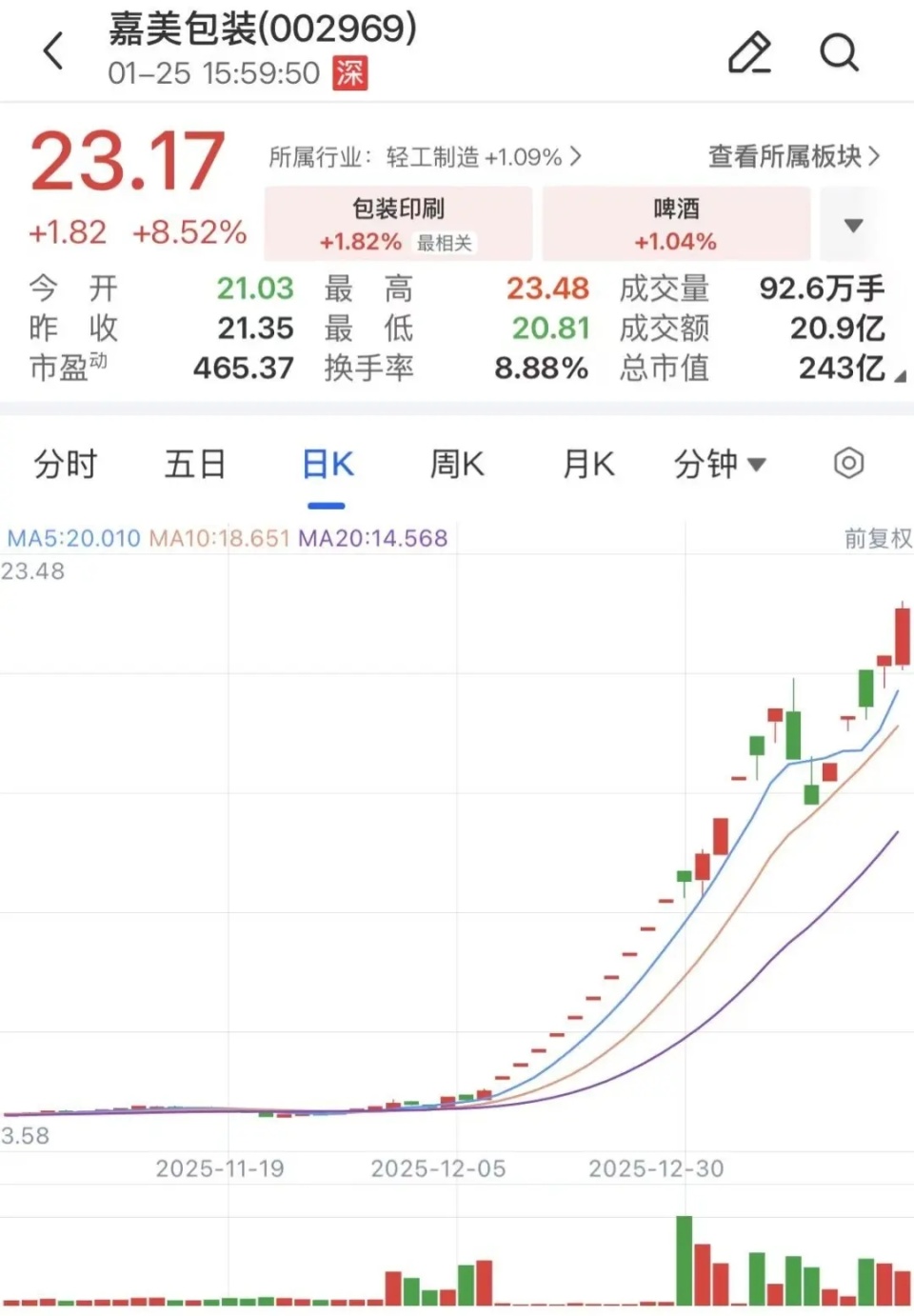The height and width of the screenshot is (1316, 914).
Task: Toggle the 日K chart display
Action: 328,465
